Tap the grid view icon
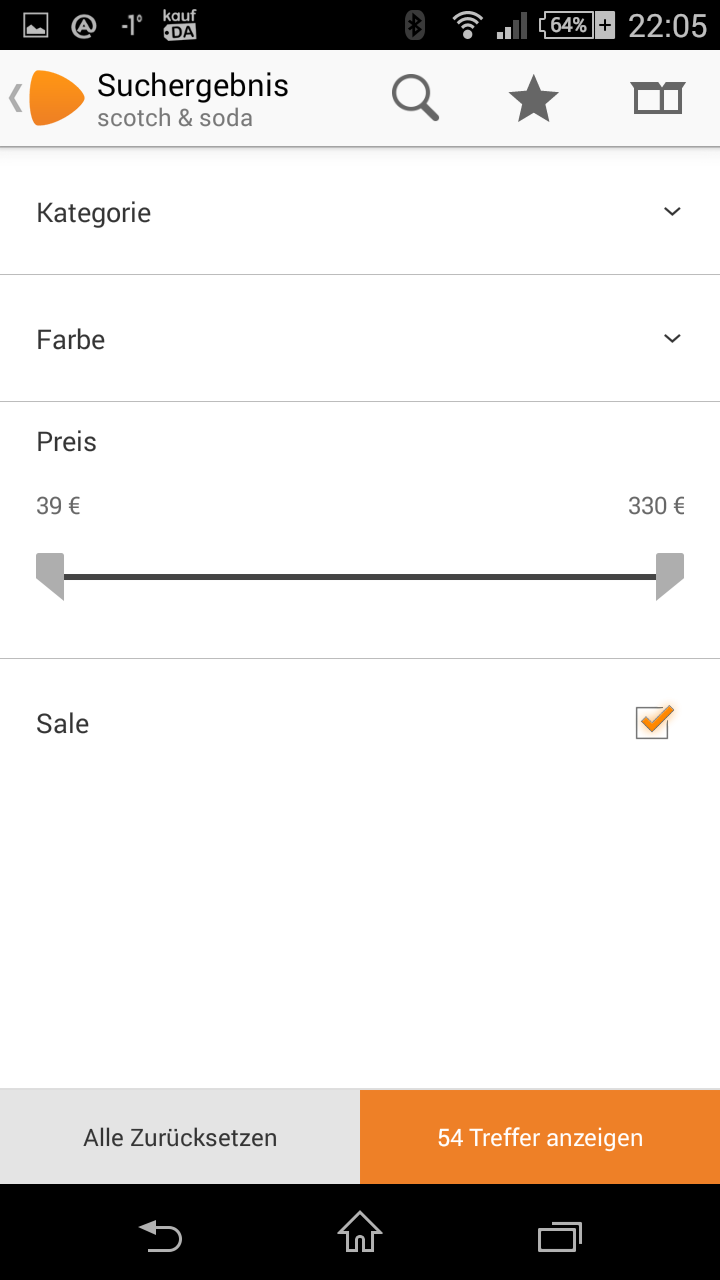The width and height of the screenshot is (720, 1280). click(x=657, y=98)
